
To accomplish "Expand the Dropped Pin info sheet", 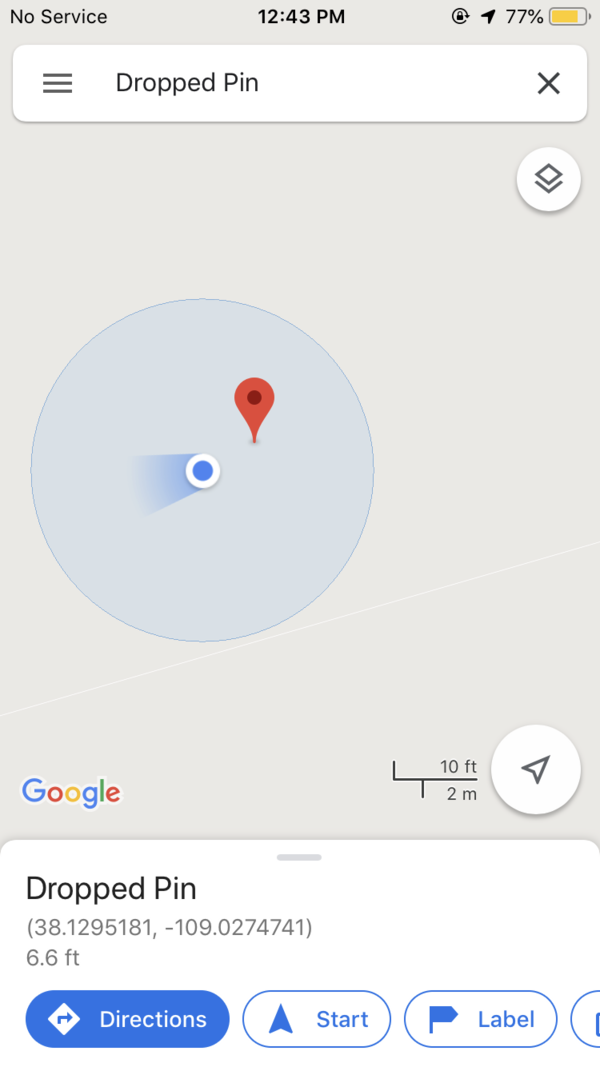I will [300, 858].
